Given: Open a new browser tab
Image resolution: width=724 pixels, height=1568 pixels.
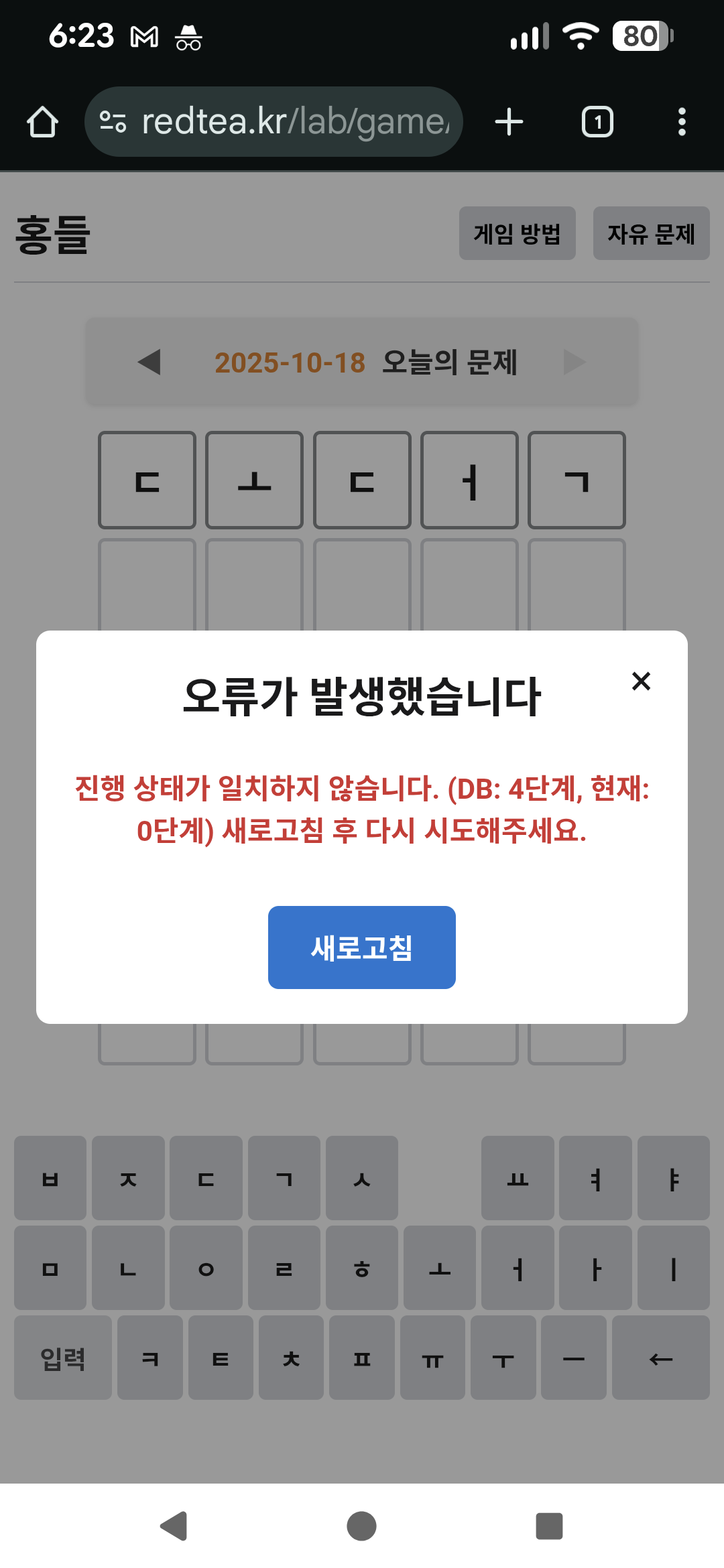Looking at the screenshot, I should point(509,122).
